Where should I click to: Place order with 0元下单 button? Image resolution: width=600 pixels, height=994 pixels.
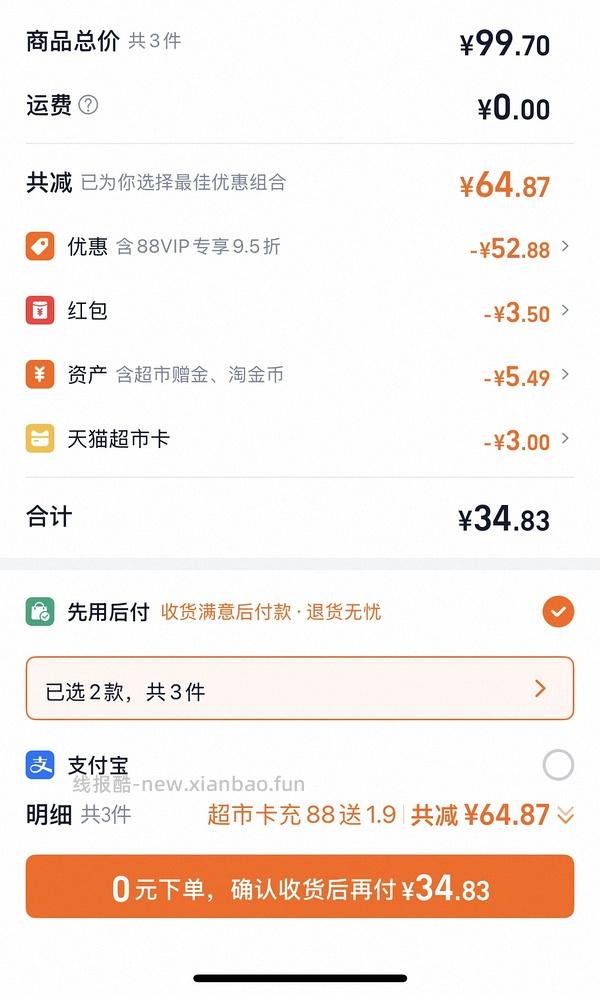pyautogui.click(x=300, y=887)
